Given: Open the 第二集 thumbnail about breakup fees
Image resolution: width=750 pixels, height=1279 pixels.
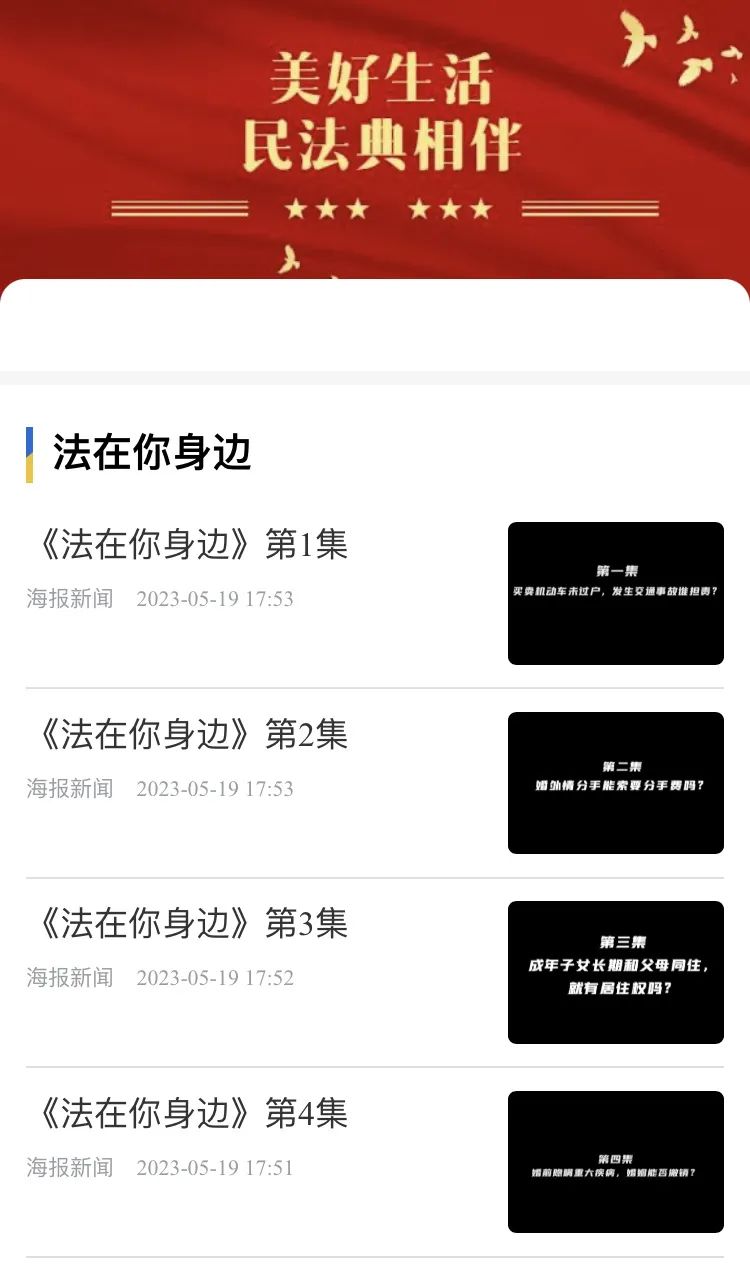Looking at the screenshot, I should (616, 784).
